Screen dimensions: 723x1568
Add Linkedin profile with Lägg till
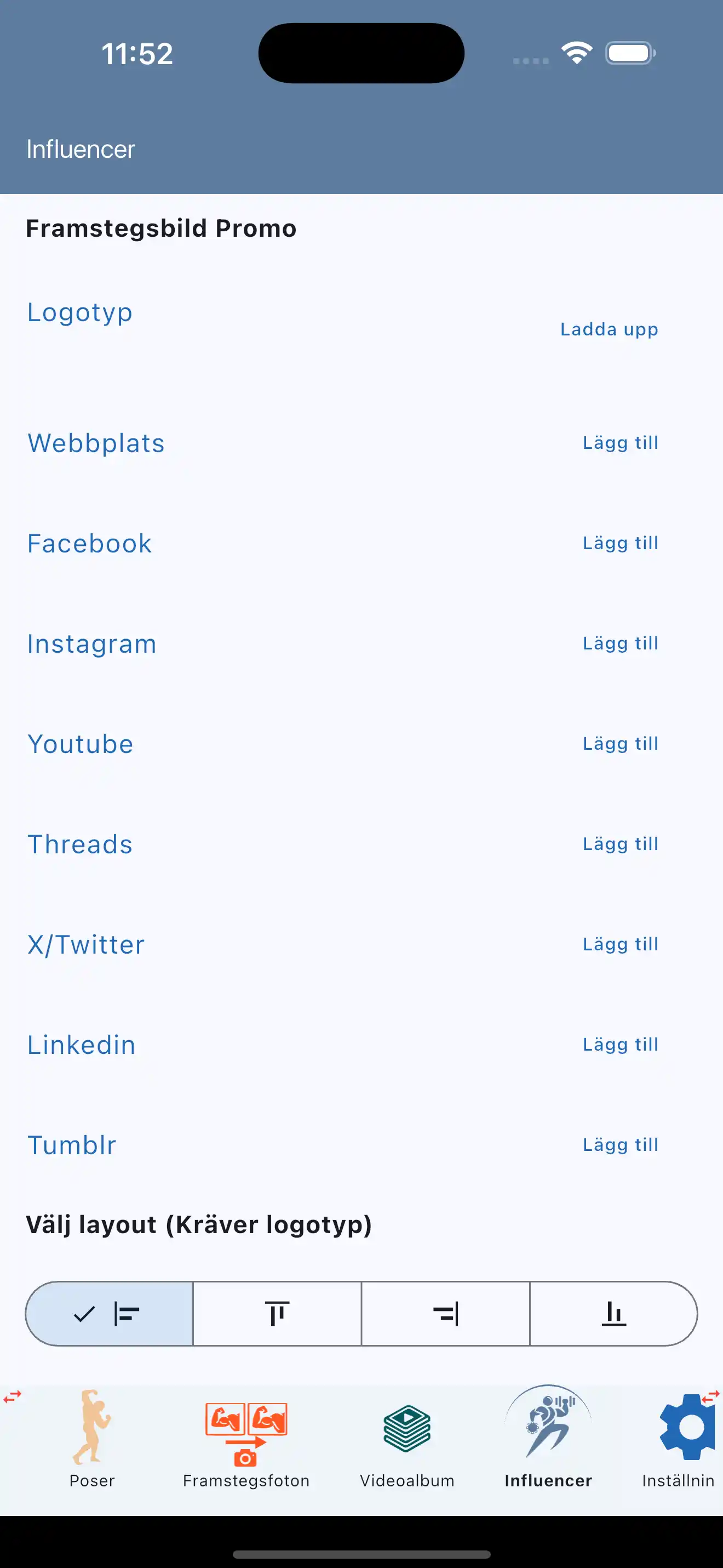click(x=620, y=1045)
